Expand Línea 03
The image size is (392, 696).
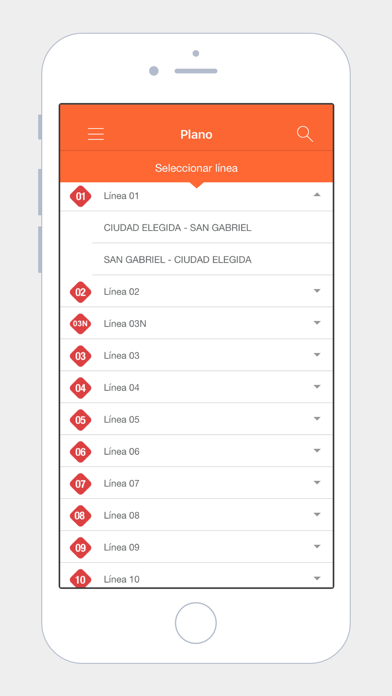(196, 356)
